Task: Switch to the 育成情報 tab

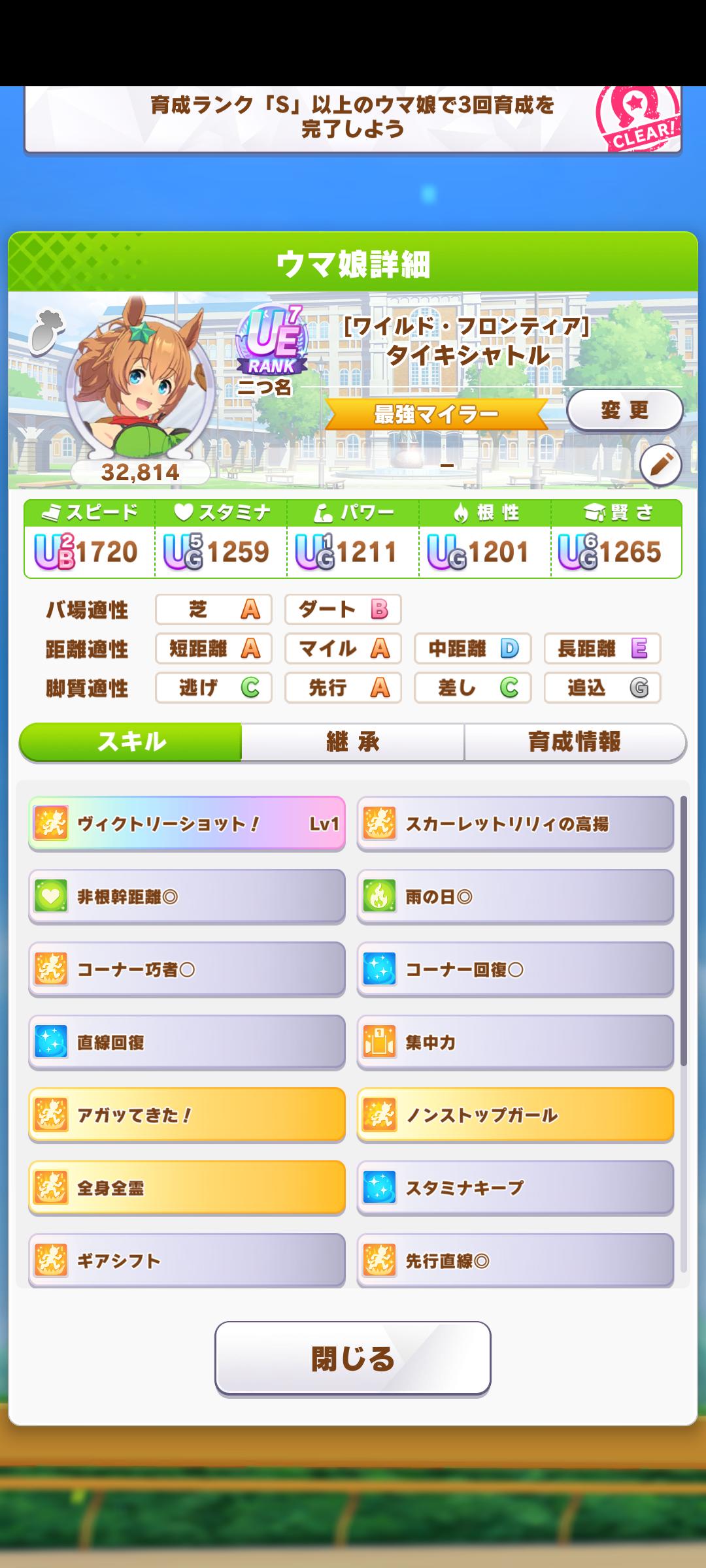Action: (575, 742)
